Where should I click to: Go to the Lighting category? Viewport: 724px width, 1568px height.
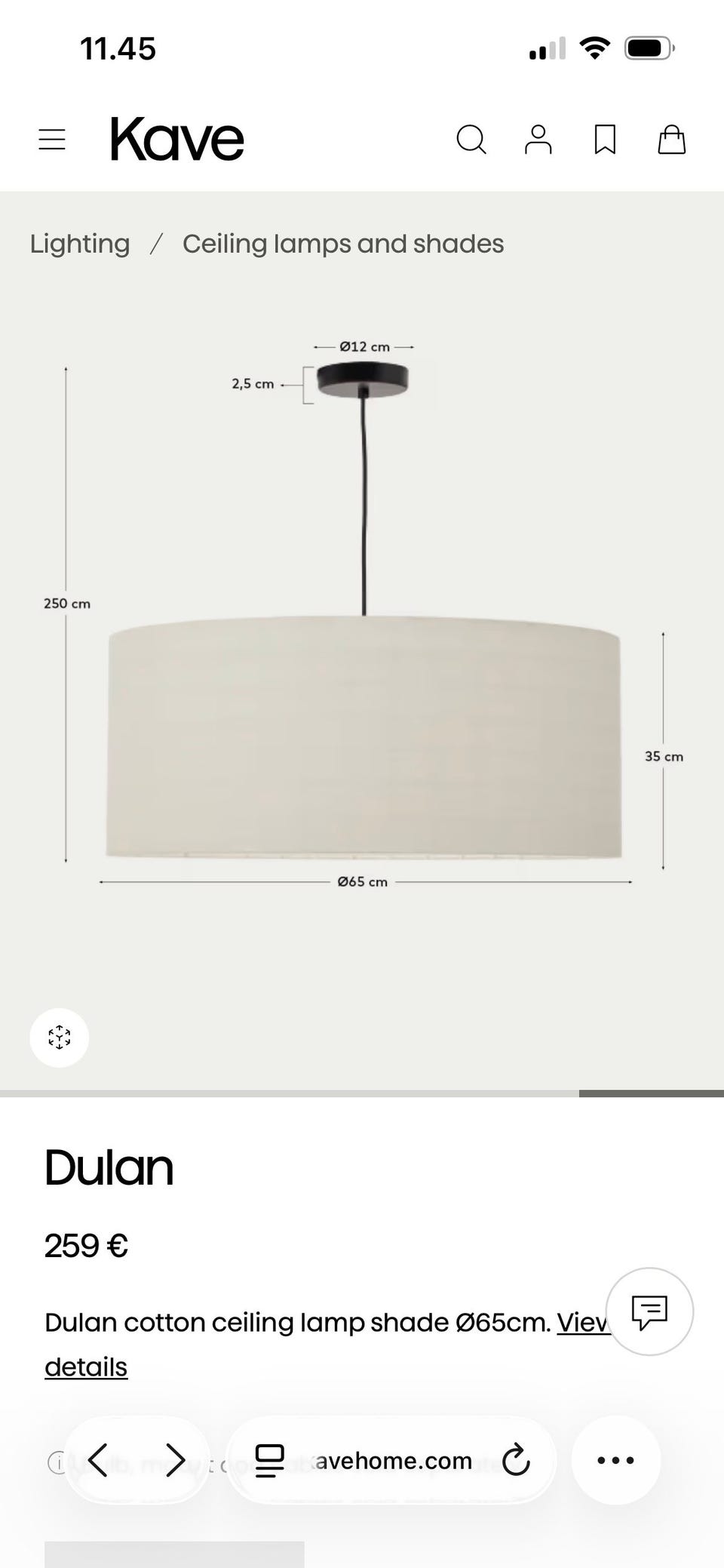coord(80,244)
